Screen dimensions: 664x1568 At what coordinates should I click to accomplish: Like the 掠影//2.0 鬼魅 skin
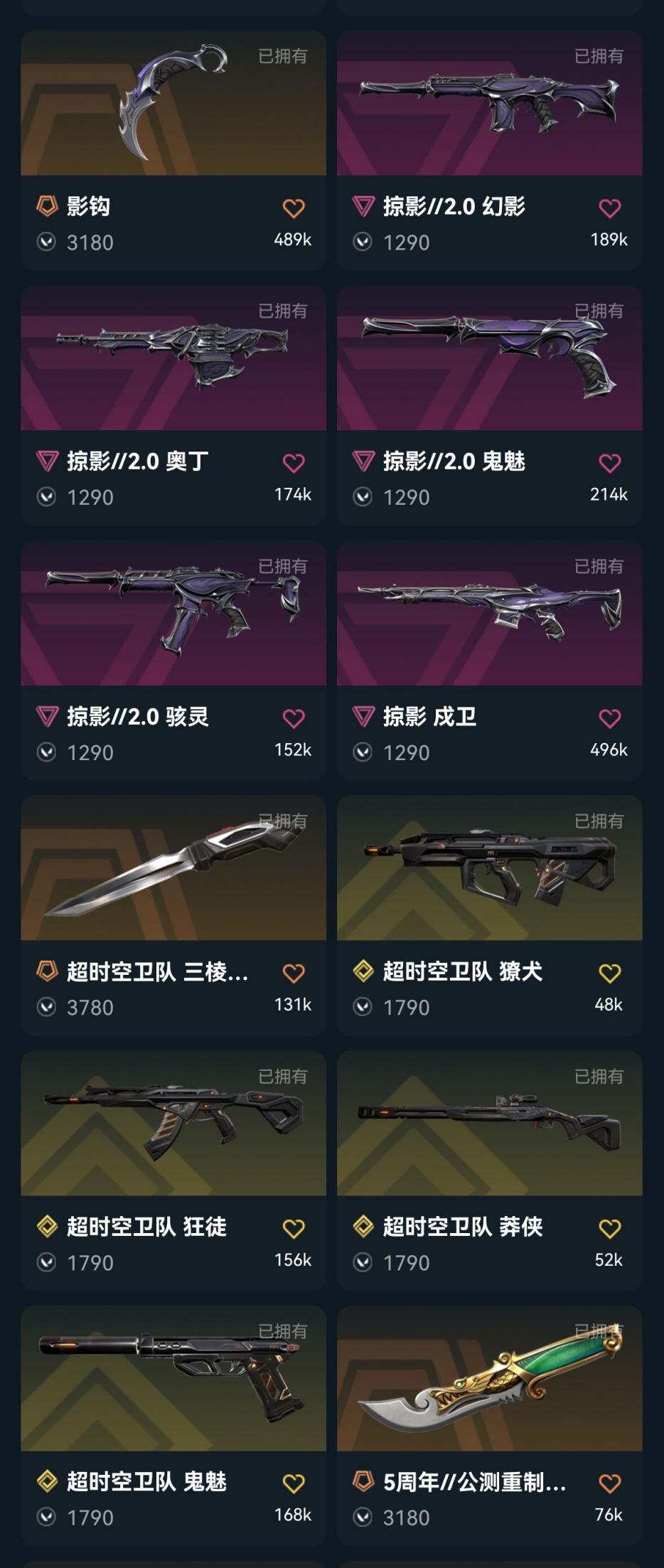609,464
